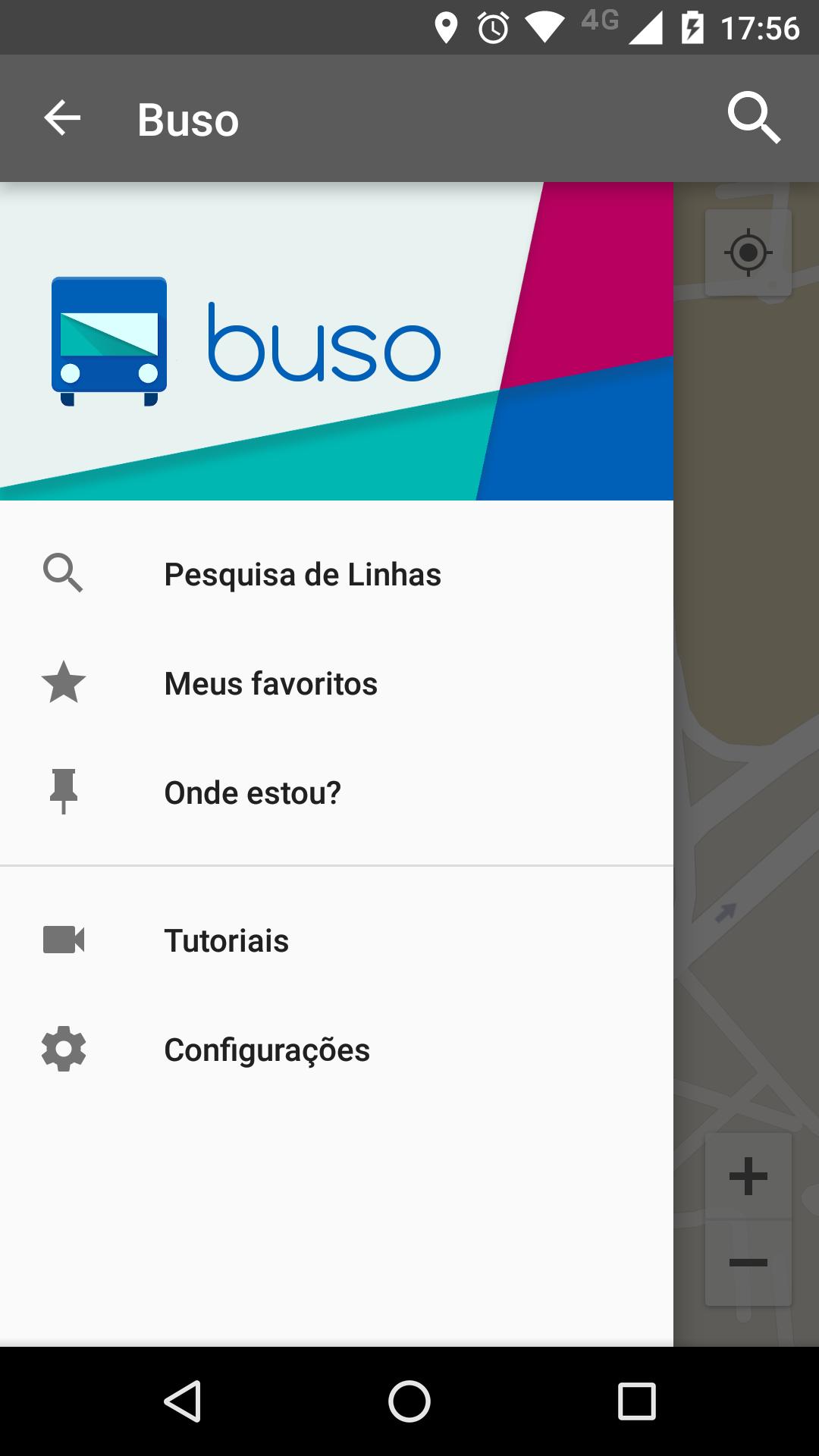819x1456 pixels.
Task: Open Pesquisa de Linhas from the drawer
Action: tap(302, 574)
